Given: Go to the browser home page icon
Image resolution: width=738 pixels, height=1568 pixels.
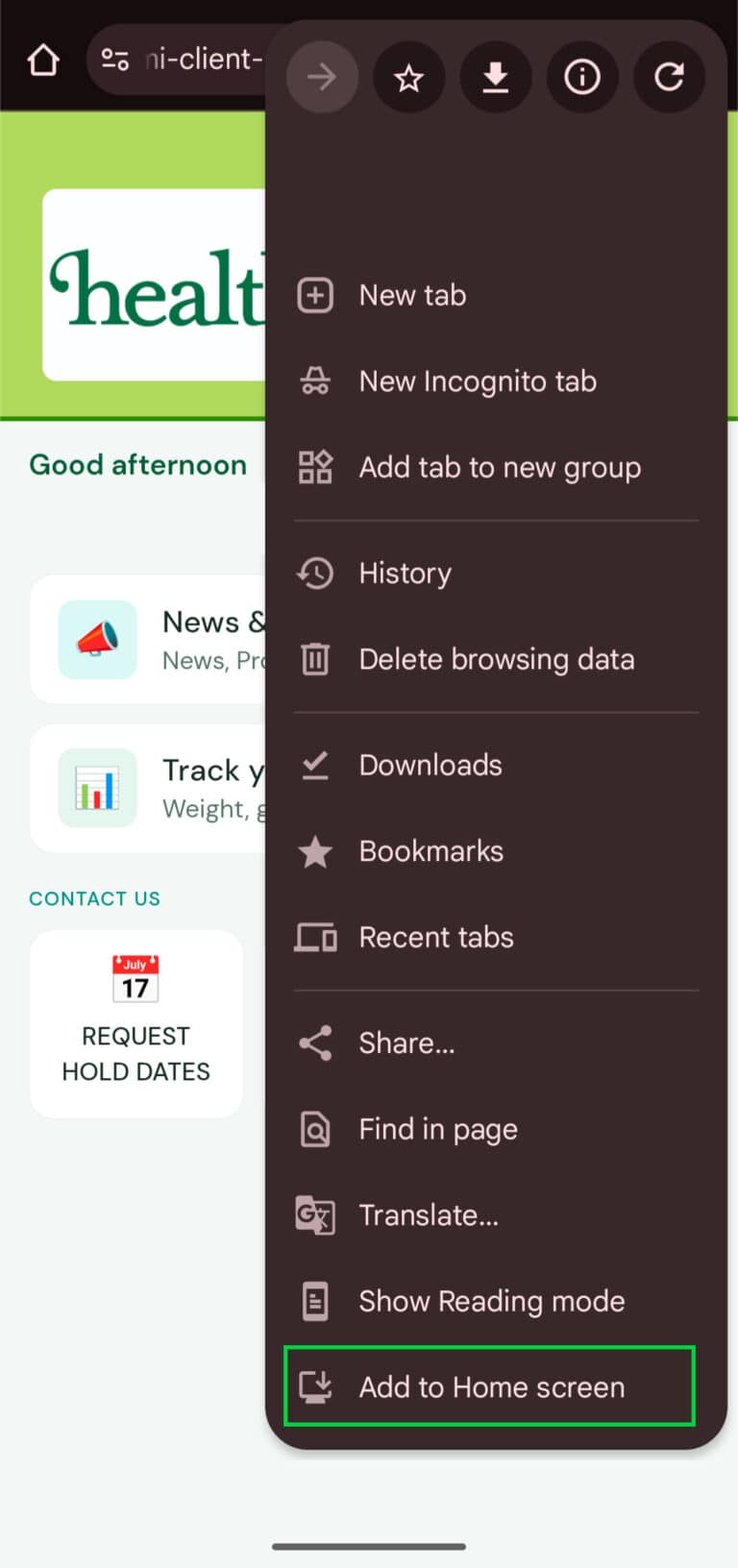Looking at the screenshot, I should pos(43,61).
